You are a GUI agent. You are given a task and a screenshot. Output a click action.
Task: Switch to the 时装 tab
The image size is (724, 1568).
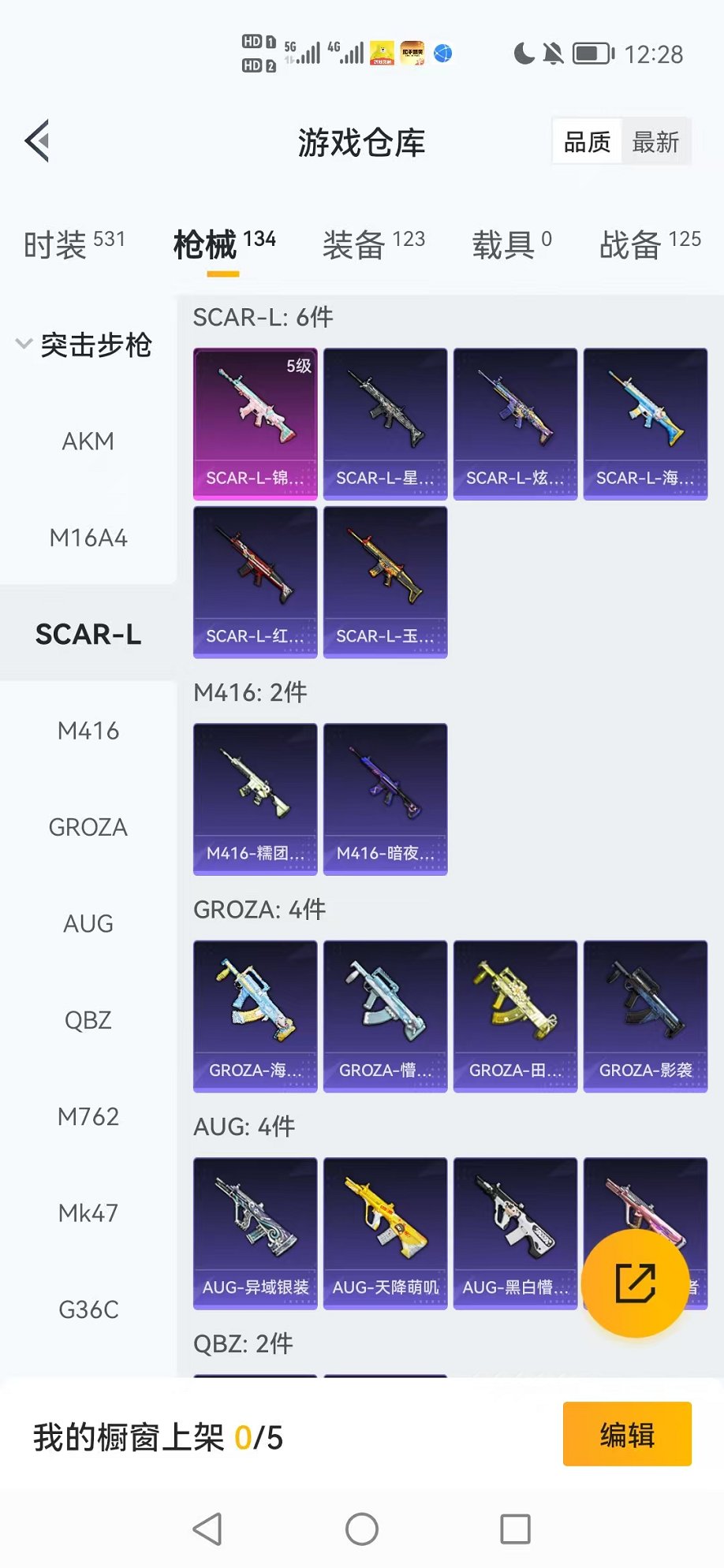coord(74,244)
